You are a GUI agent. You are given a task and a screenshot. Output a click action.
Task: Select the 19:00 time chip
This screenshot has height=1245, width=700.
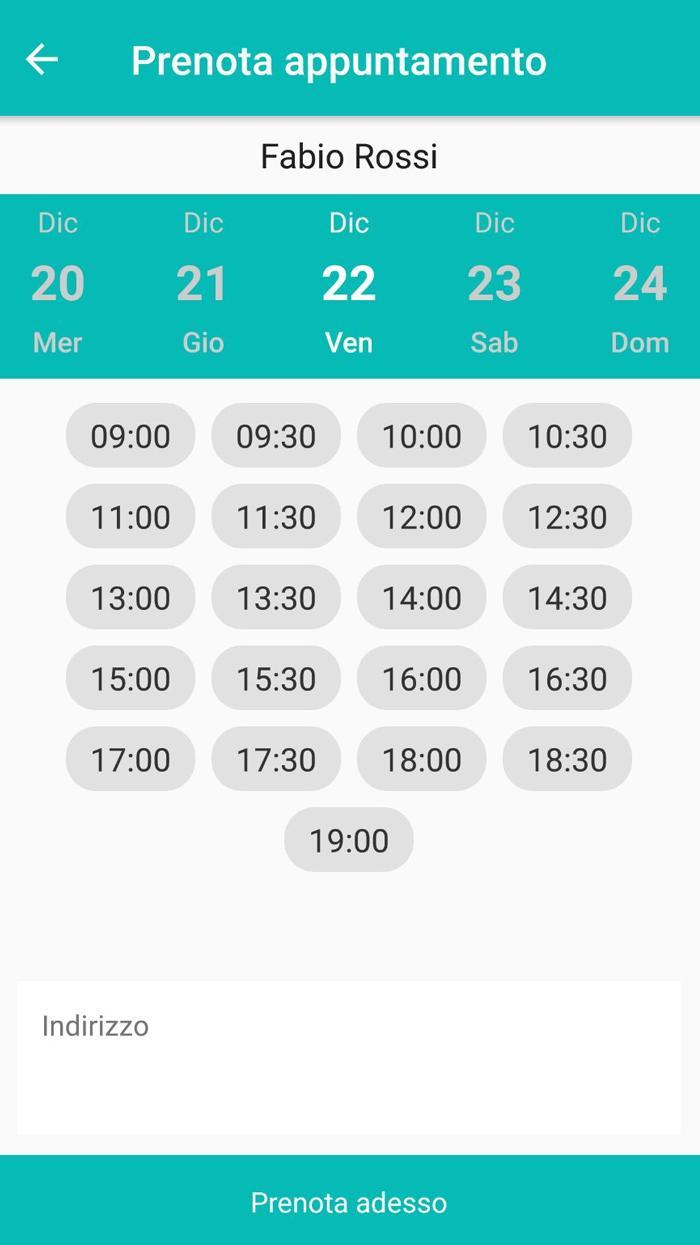tap(348, 841)
